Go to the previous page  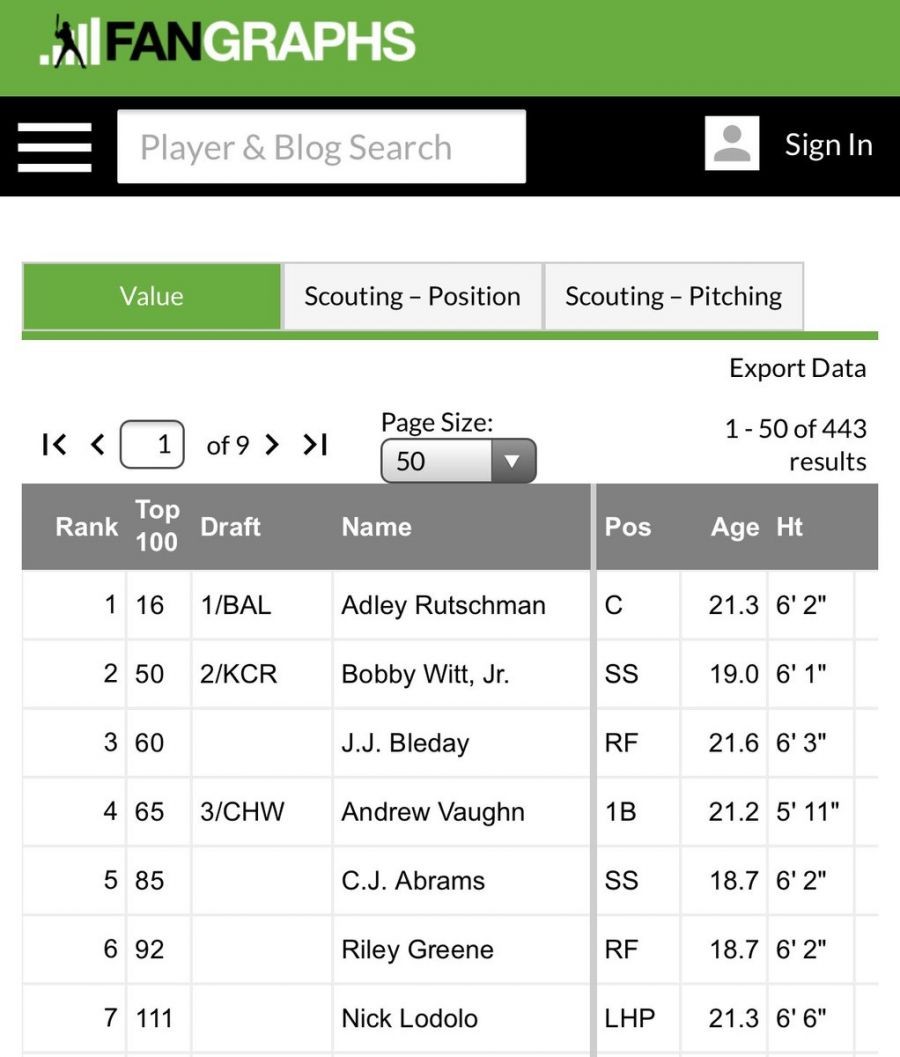tap(97, 444)
